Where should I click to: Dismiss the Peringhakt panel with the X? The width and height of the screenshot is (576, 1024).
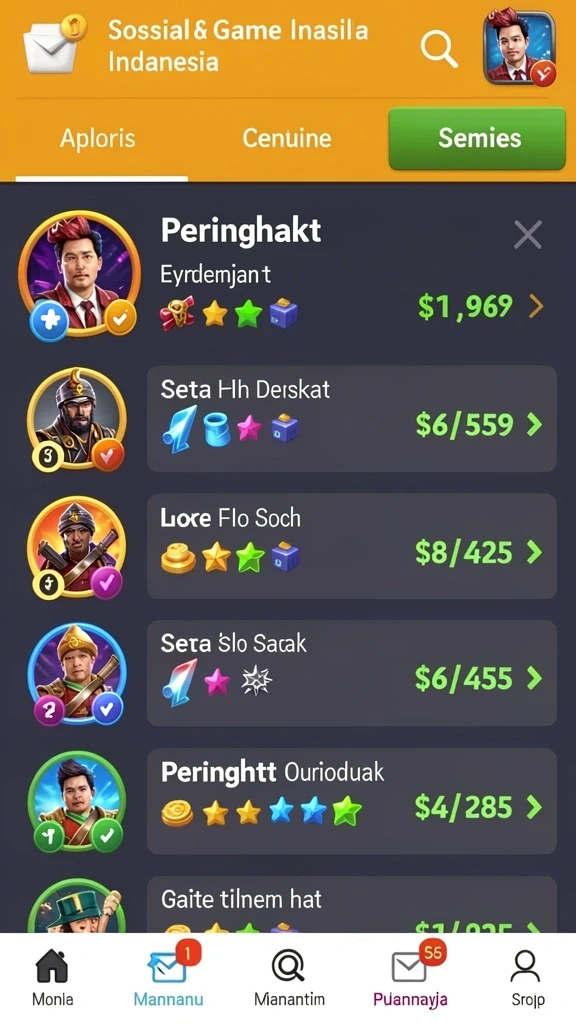point(528,234)
